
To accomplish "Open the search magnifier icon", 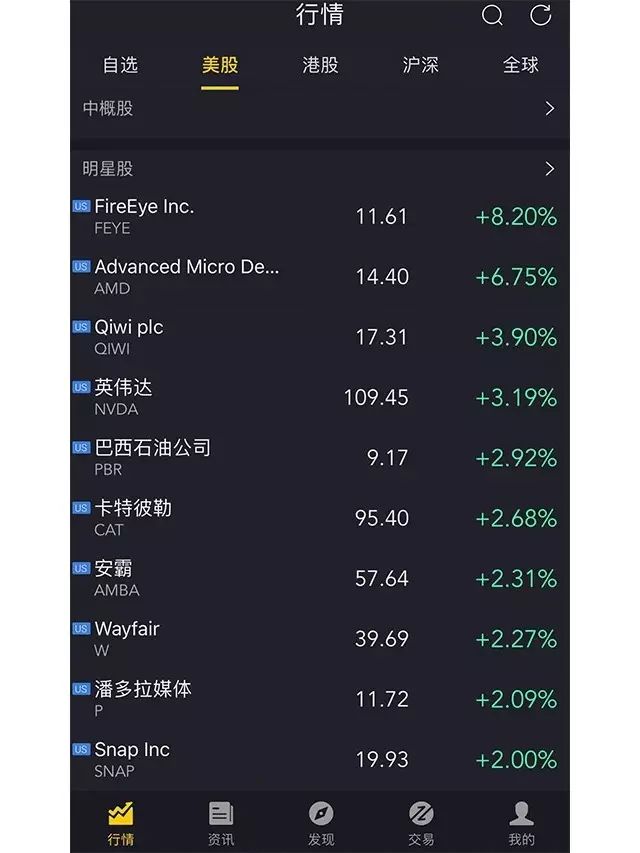I will coord(493,15).
